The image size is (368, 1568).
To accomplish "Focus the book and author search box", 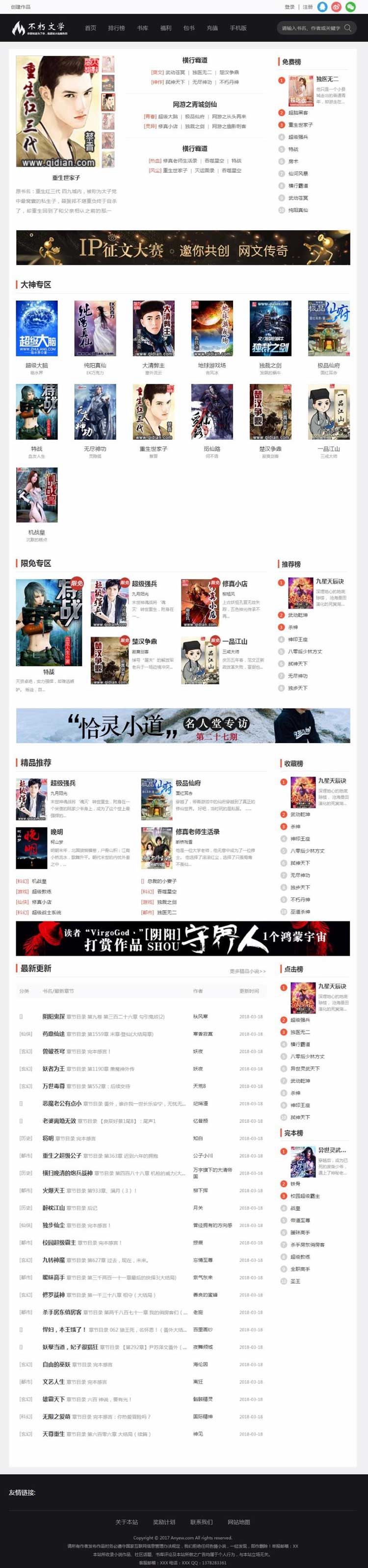I will coord(310,28).
